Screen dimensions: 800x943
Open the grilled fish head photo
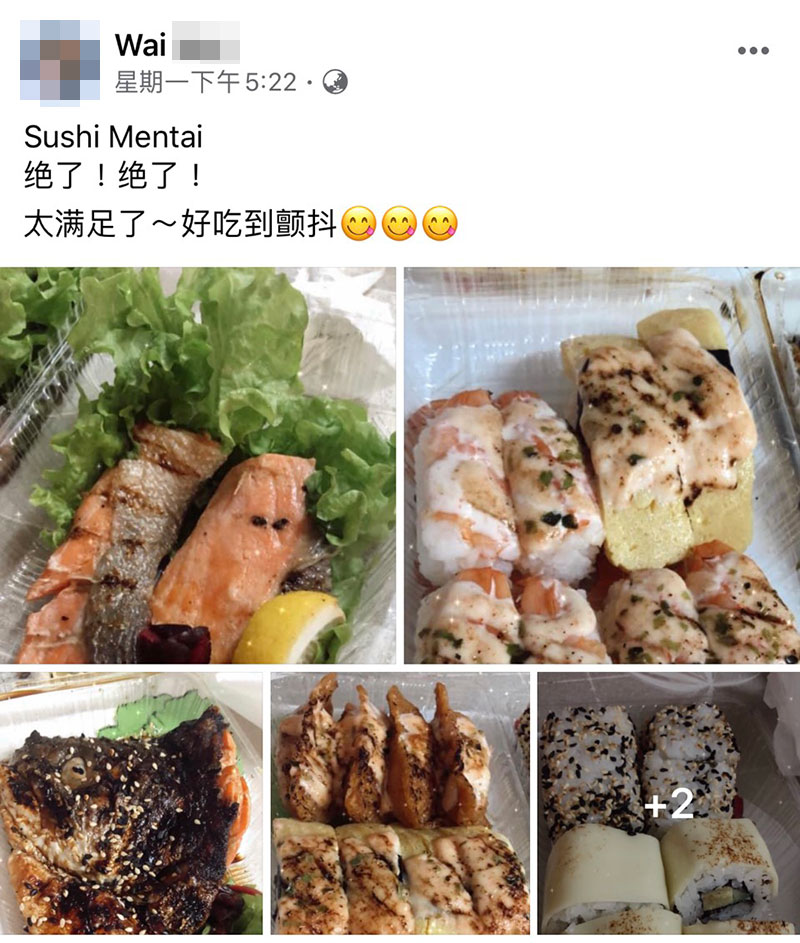pyautogui.click(x=130, y=803)
